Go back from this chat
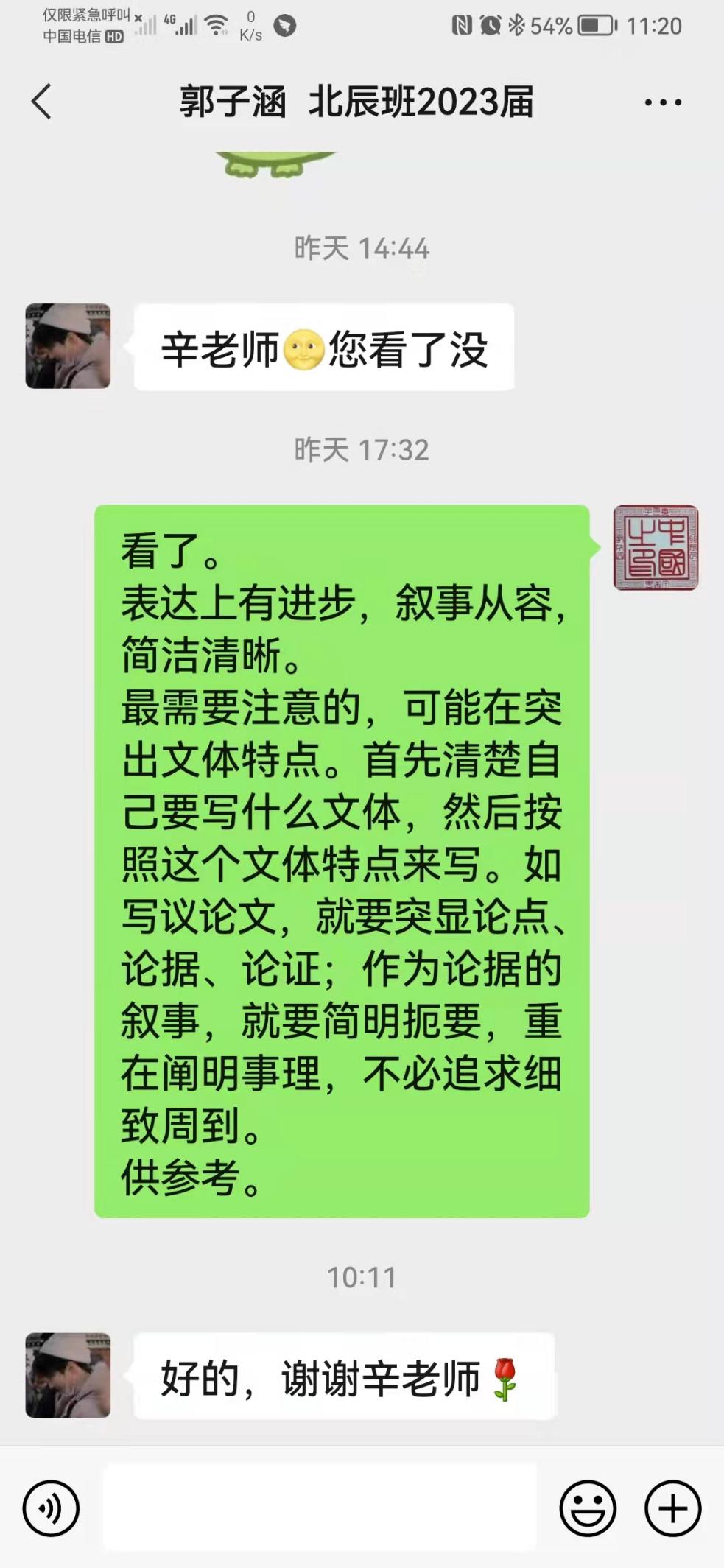Screen dimensions: 724x1568 (42, 102)
